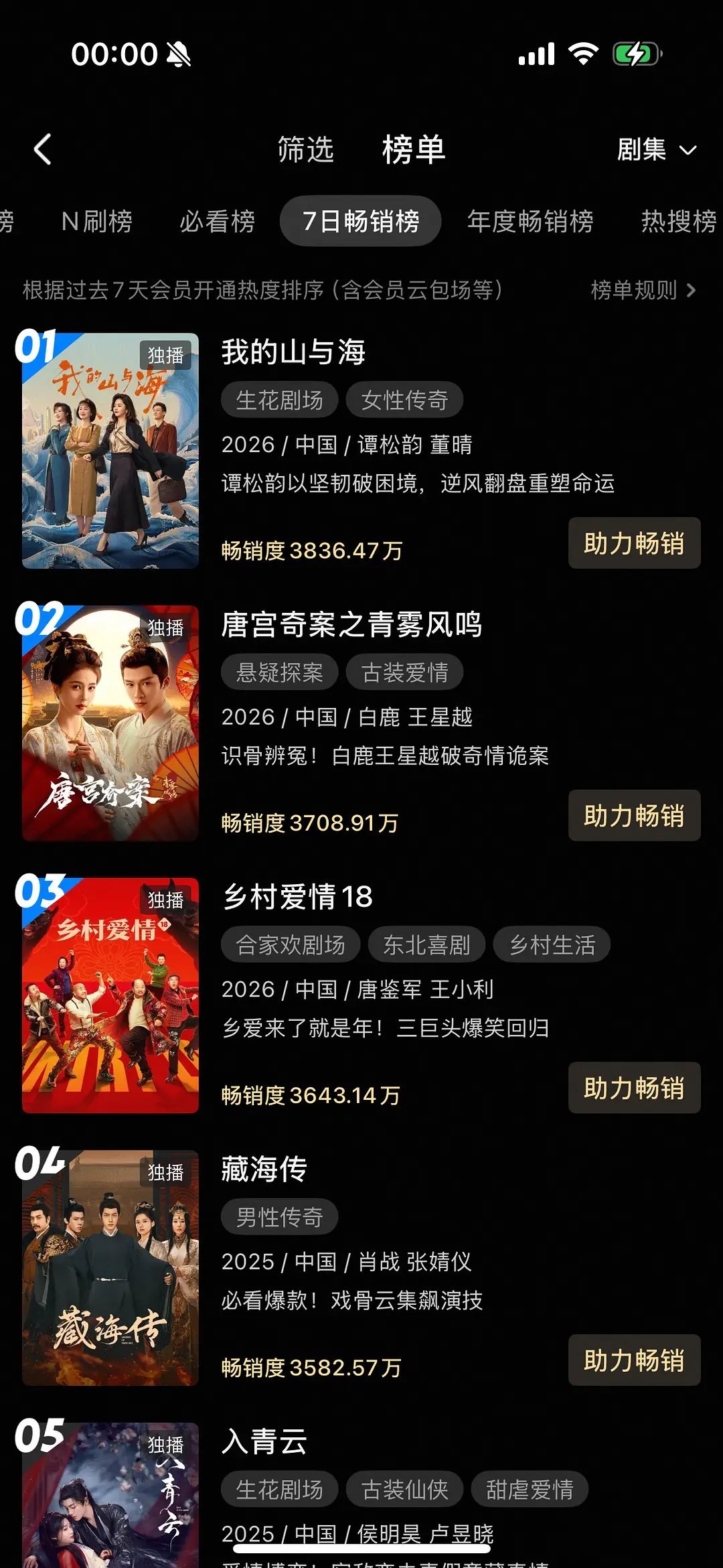The width and height of the screenshot is (723, 1568).
Task: Open 榜单规则 ranking rules
Action: 643,290
